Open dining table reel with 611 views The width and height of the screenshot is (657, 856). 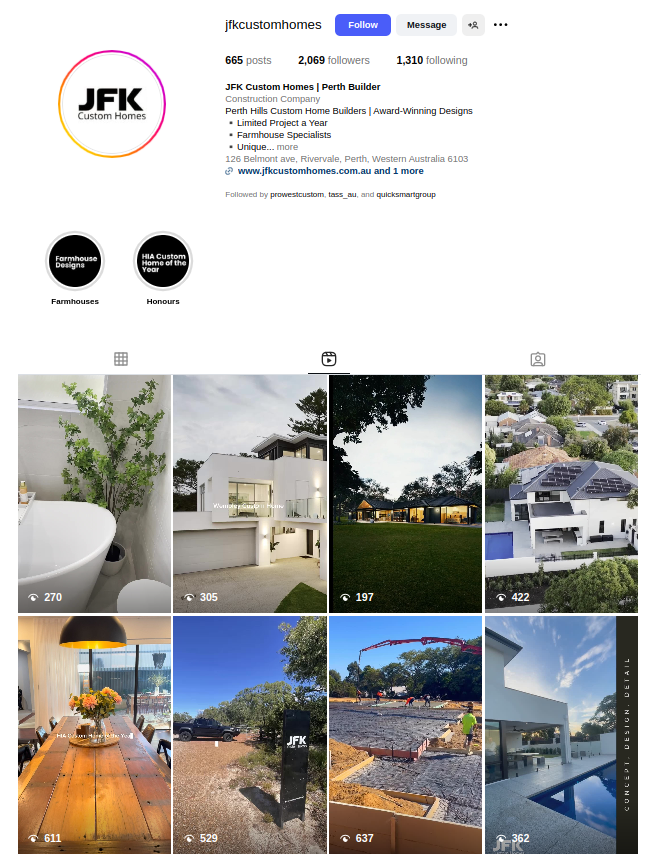(x=94, y=735)
